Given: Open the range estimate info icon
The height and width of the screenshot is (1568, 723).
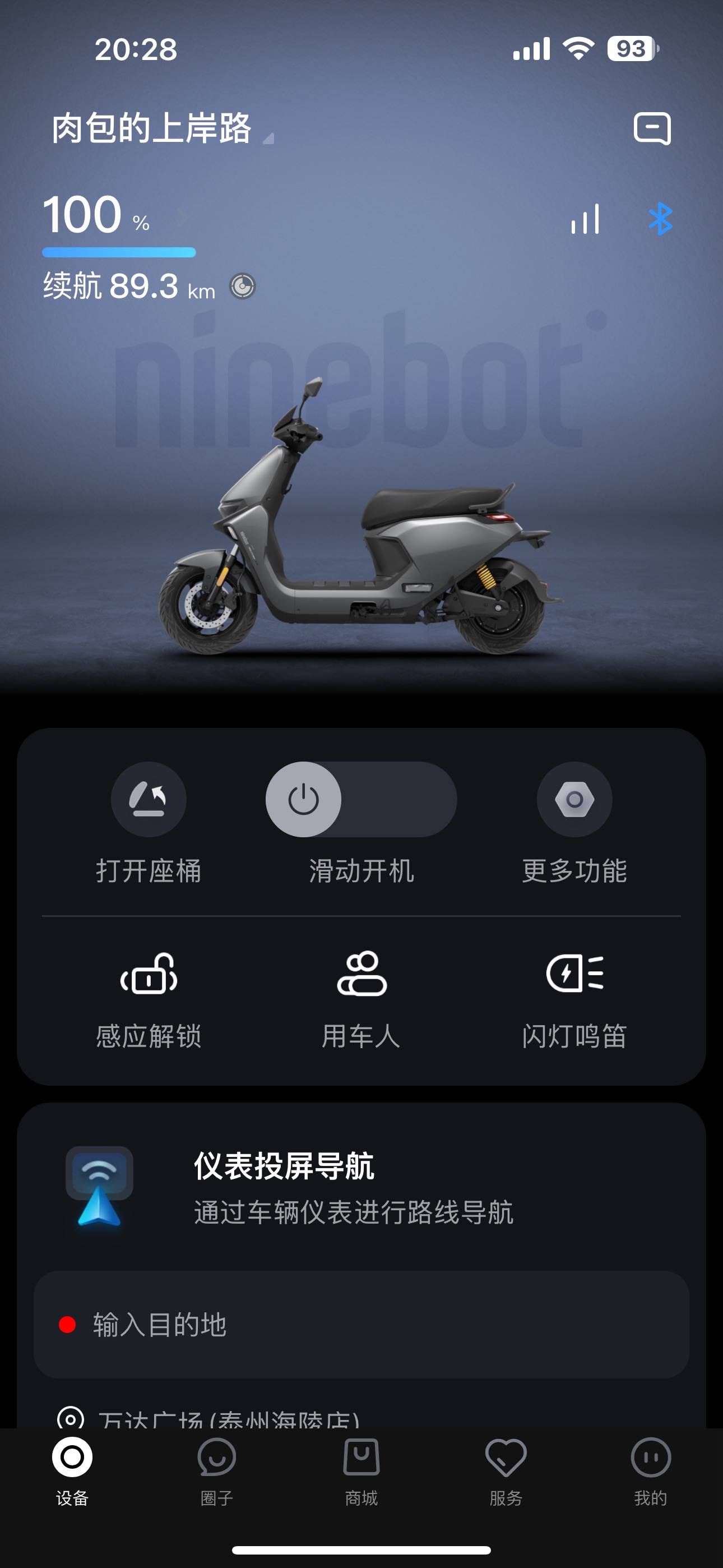Looking at the screenshot, I should pos(242,286).
